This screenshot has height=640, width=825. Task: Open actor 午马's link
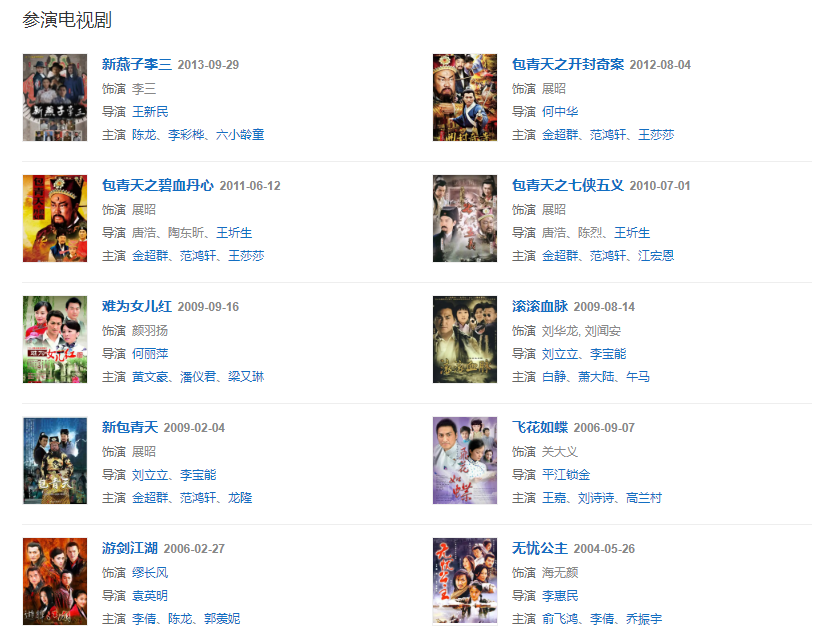tap(638, 377)
